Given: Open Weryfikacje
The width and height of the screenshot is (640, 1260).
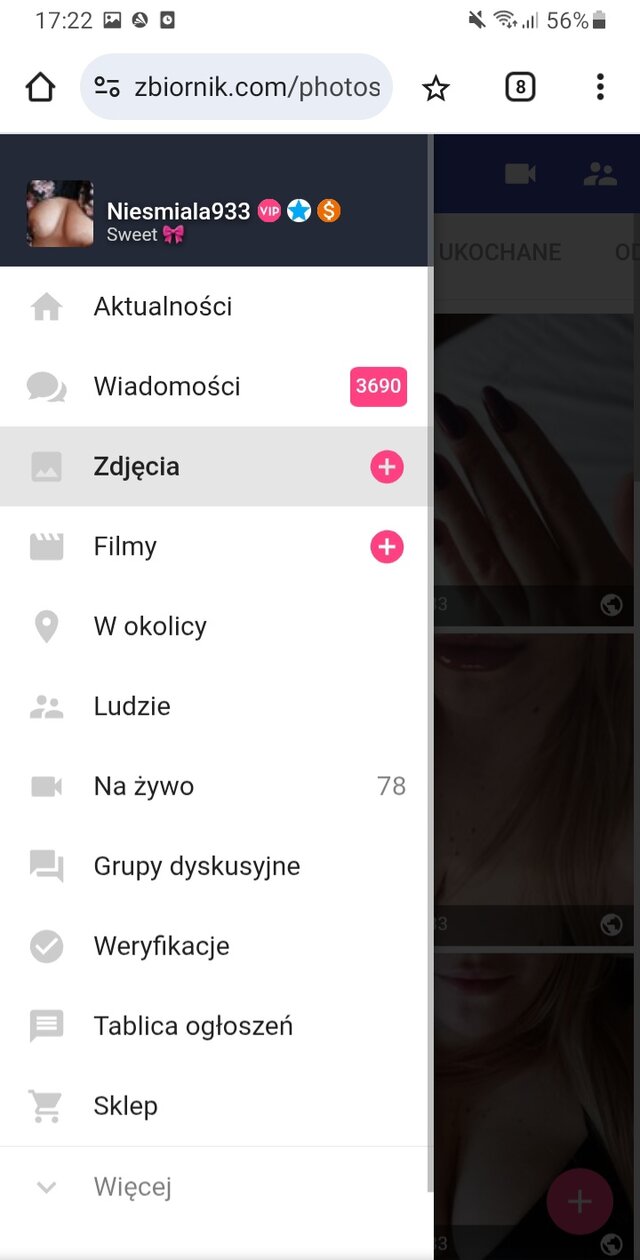Looking at the screenshot, I should (x=162, y=947).
